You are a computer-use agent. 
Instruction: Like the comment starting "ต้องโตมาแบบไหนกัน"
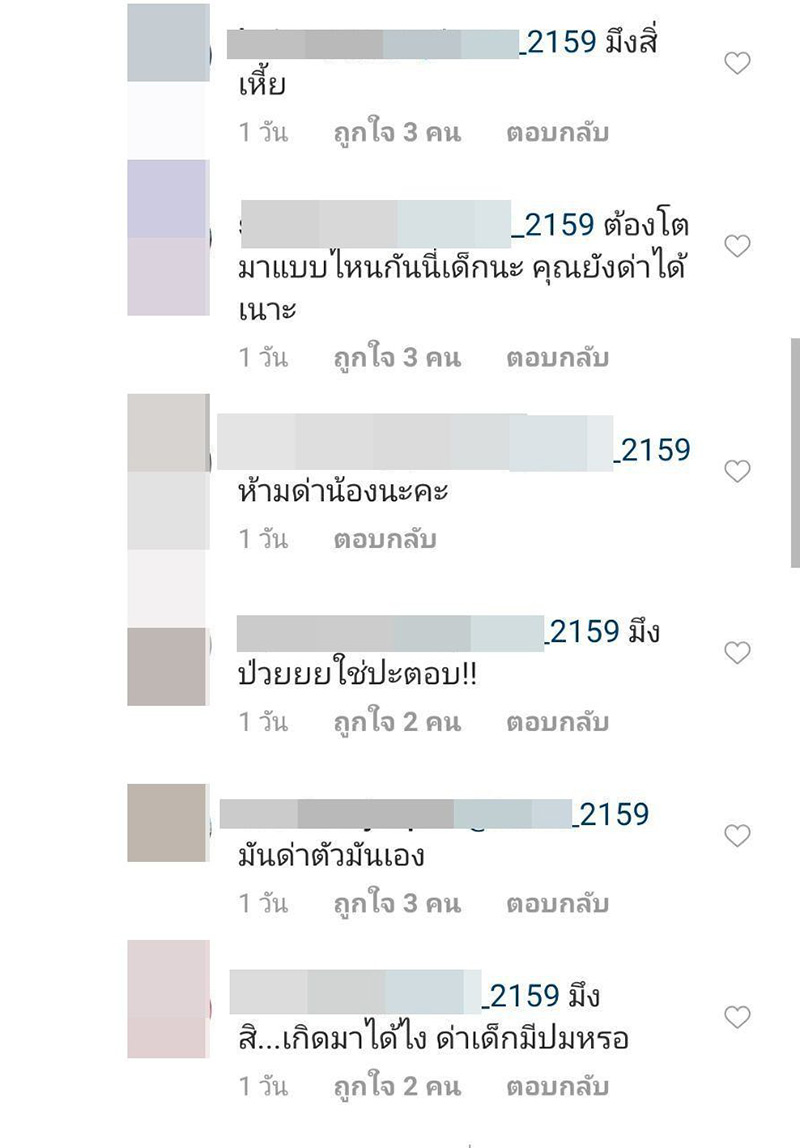click(x=737, y=246)
